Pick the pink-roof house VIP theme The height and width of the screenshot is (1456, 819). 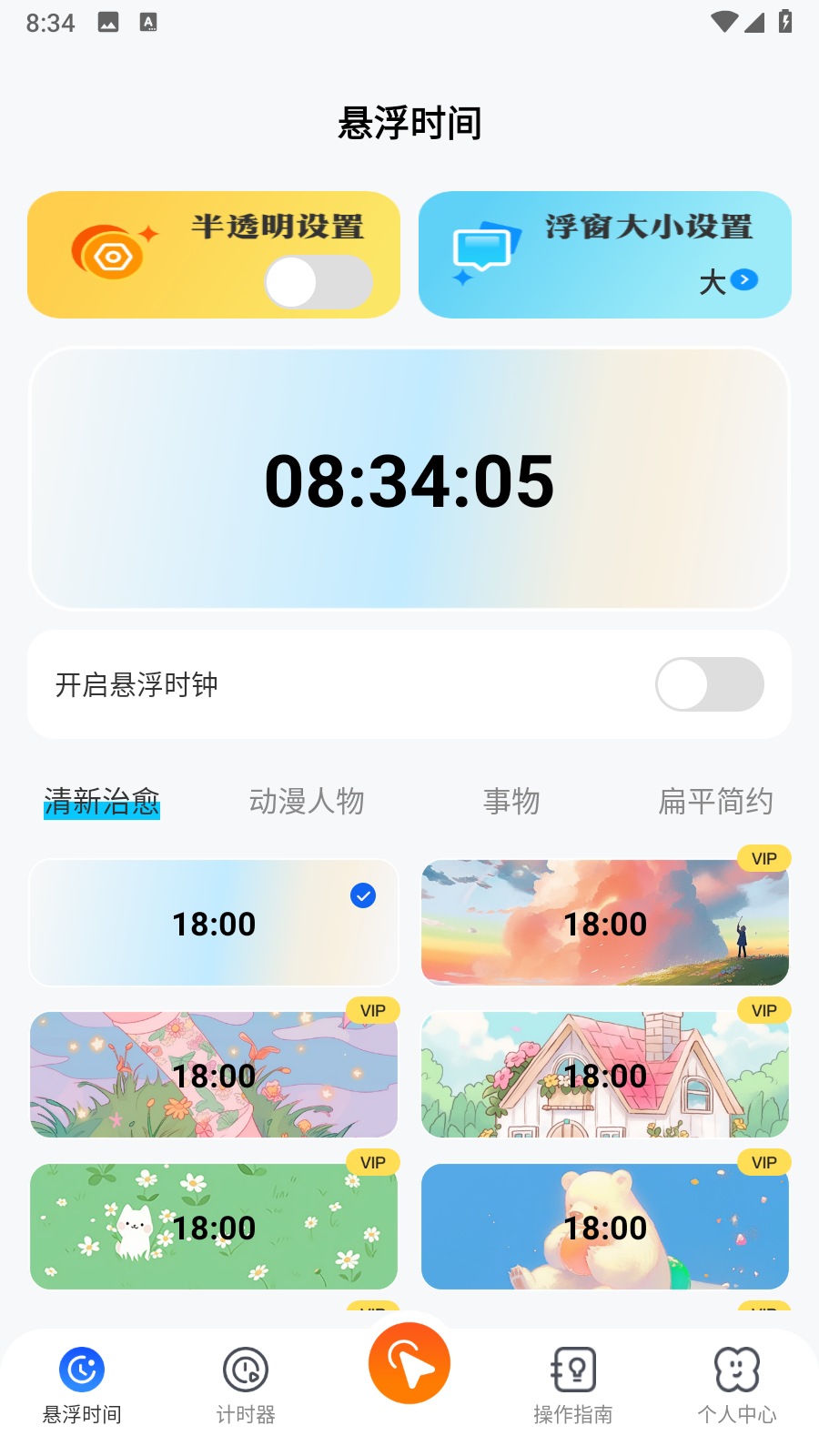(x=605, y=1075)
